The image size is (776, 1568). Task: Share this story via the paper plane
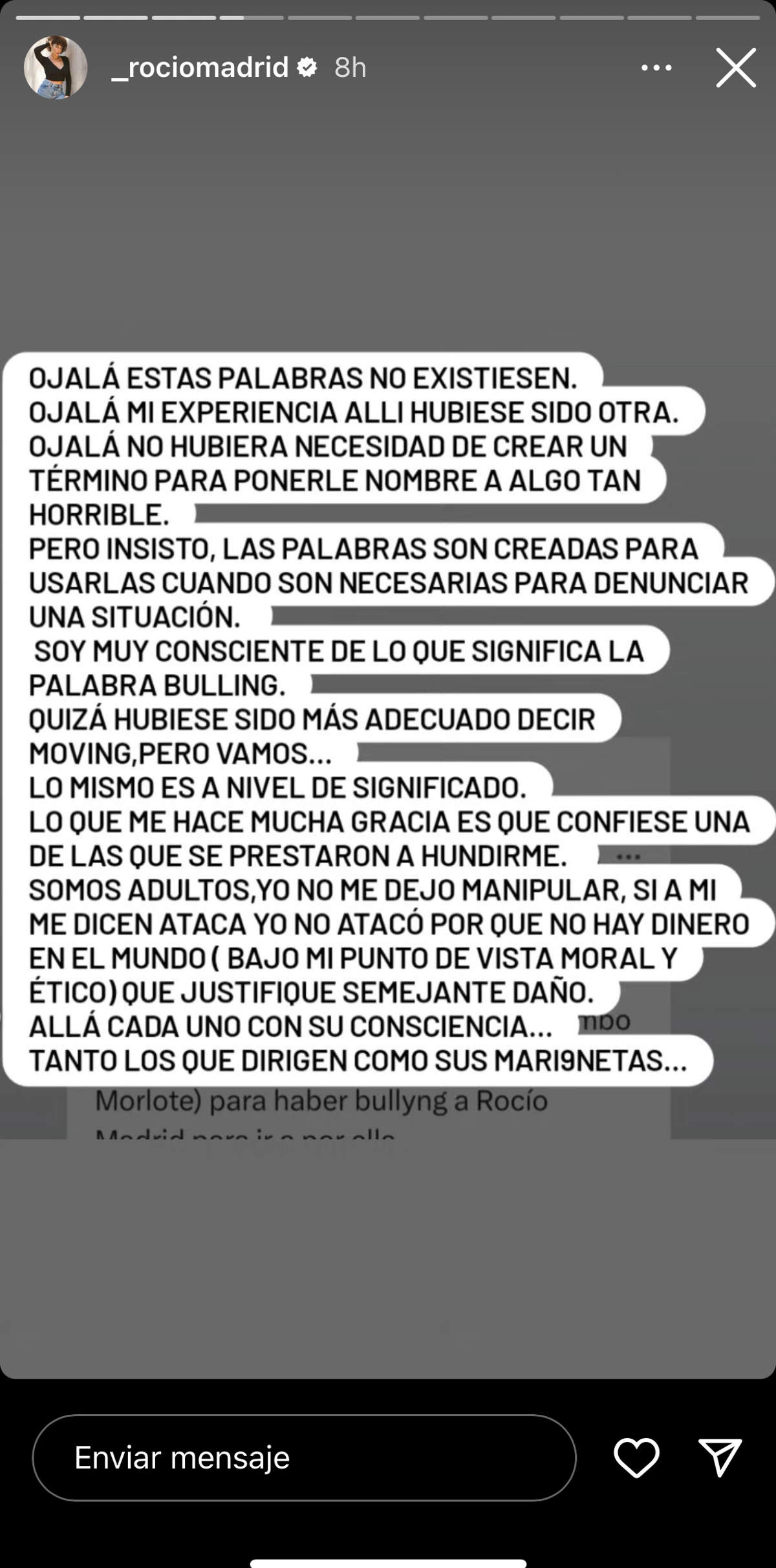click(720, 1457)
